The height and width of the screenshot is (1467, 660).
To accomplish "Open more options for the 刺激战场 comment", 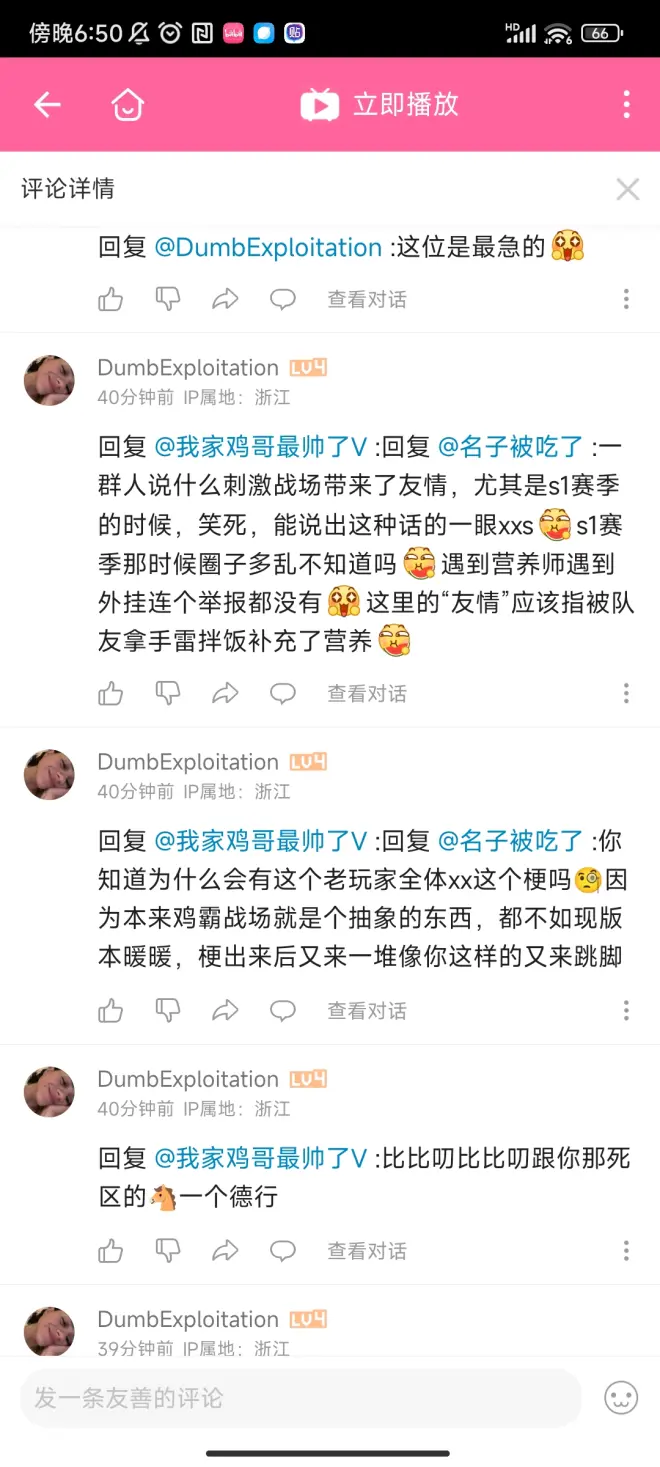I will pos(626,693).
